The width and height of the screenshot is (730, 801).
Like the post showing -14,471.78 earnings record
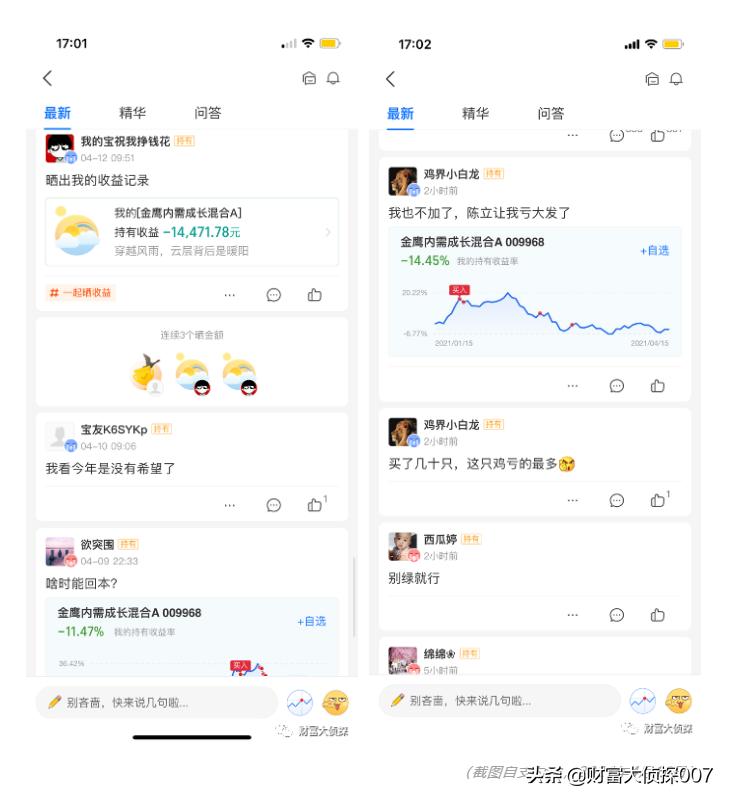(314, 294)
